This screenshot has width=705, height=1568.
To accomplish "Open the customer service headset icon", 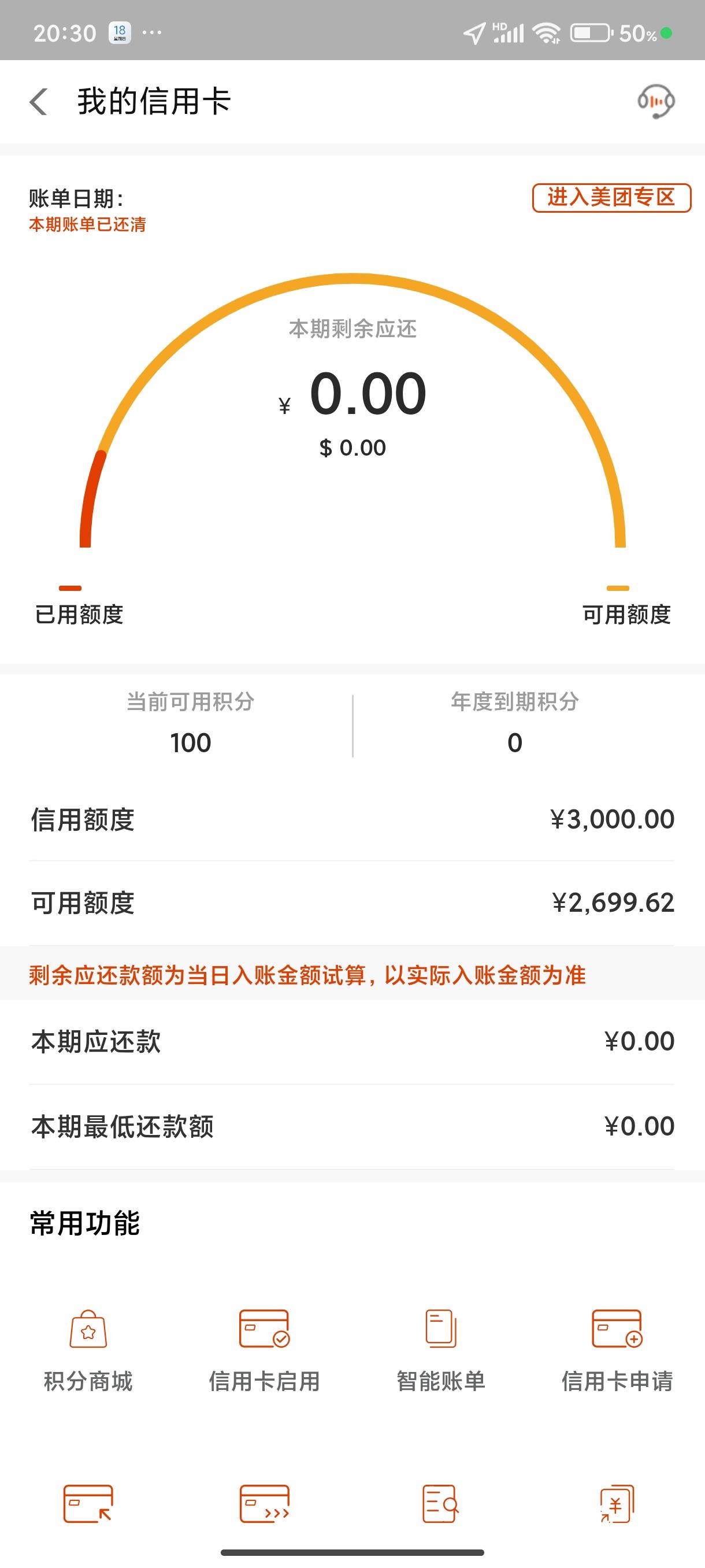I will 656,101.
